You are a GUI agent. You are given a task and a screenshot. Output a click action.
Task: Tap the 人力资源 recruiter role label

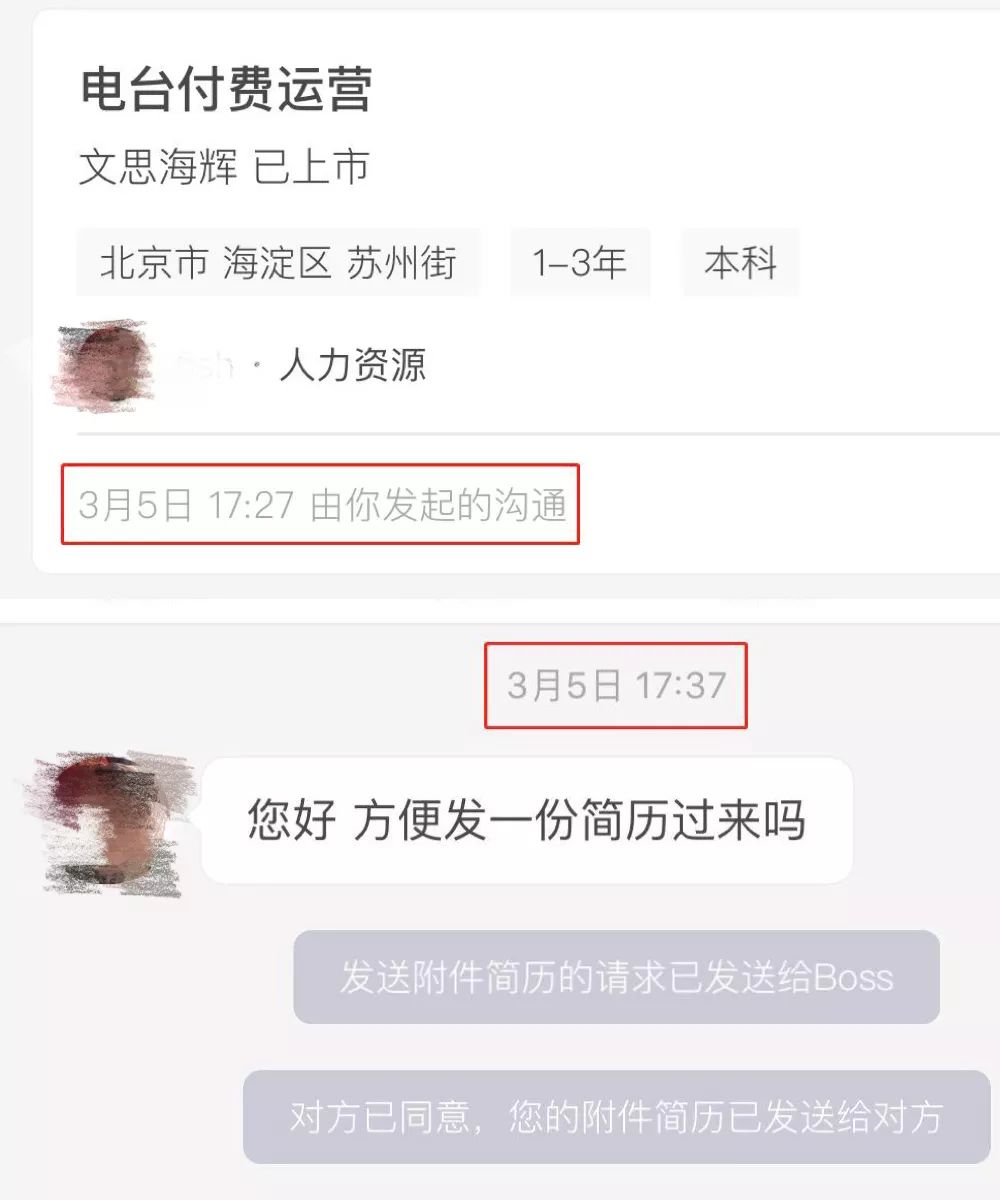pos(350,365)
